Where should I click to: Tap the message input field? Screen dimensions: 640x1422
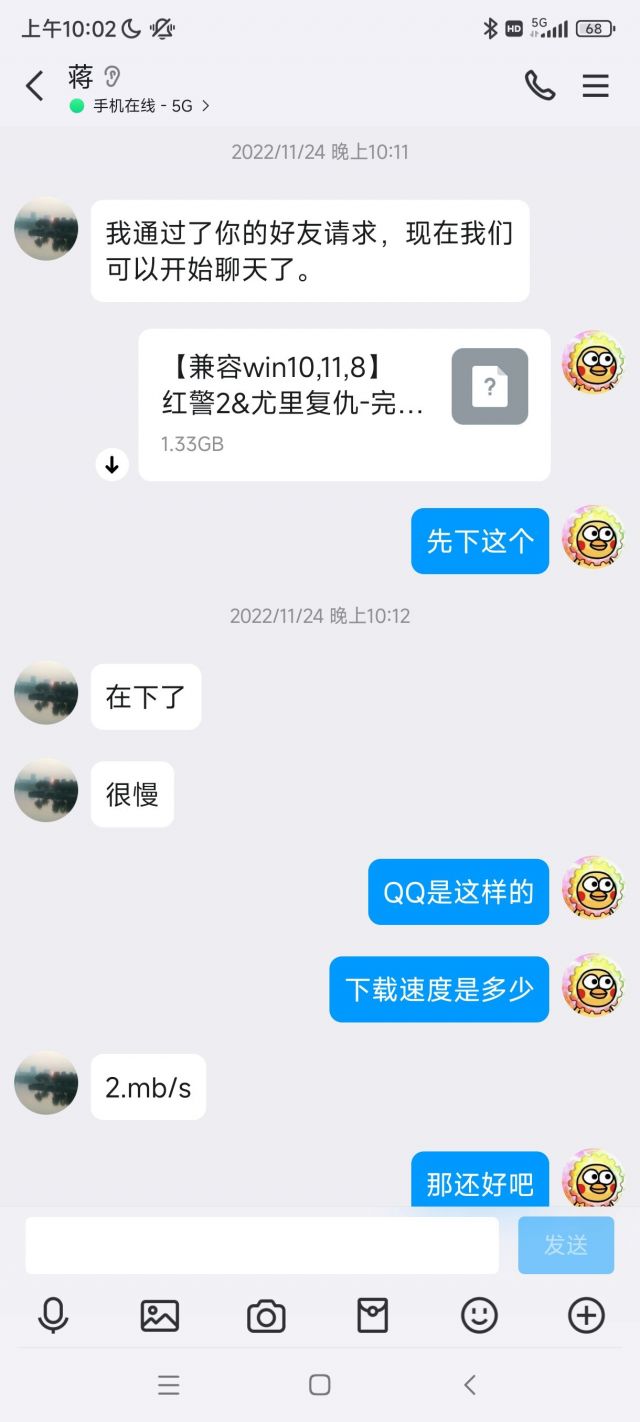point(262,1245)
